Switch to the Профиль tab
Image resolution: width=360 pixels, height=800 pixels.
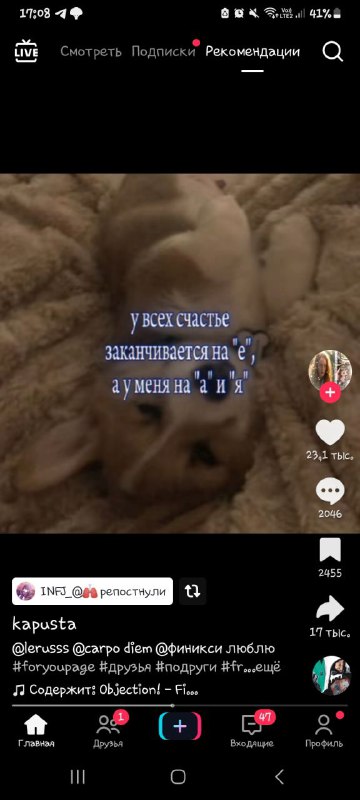[324, 730]
